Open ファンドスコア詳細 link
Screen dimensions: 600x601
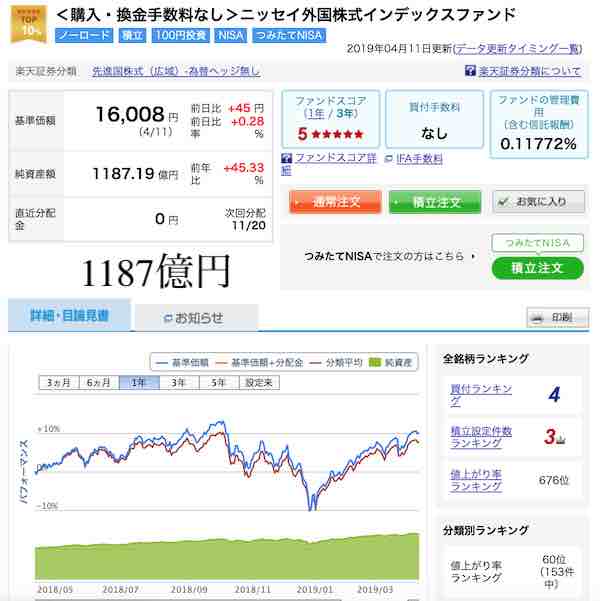tap(318, 163)
